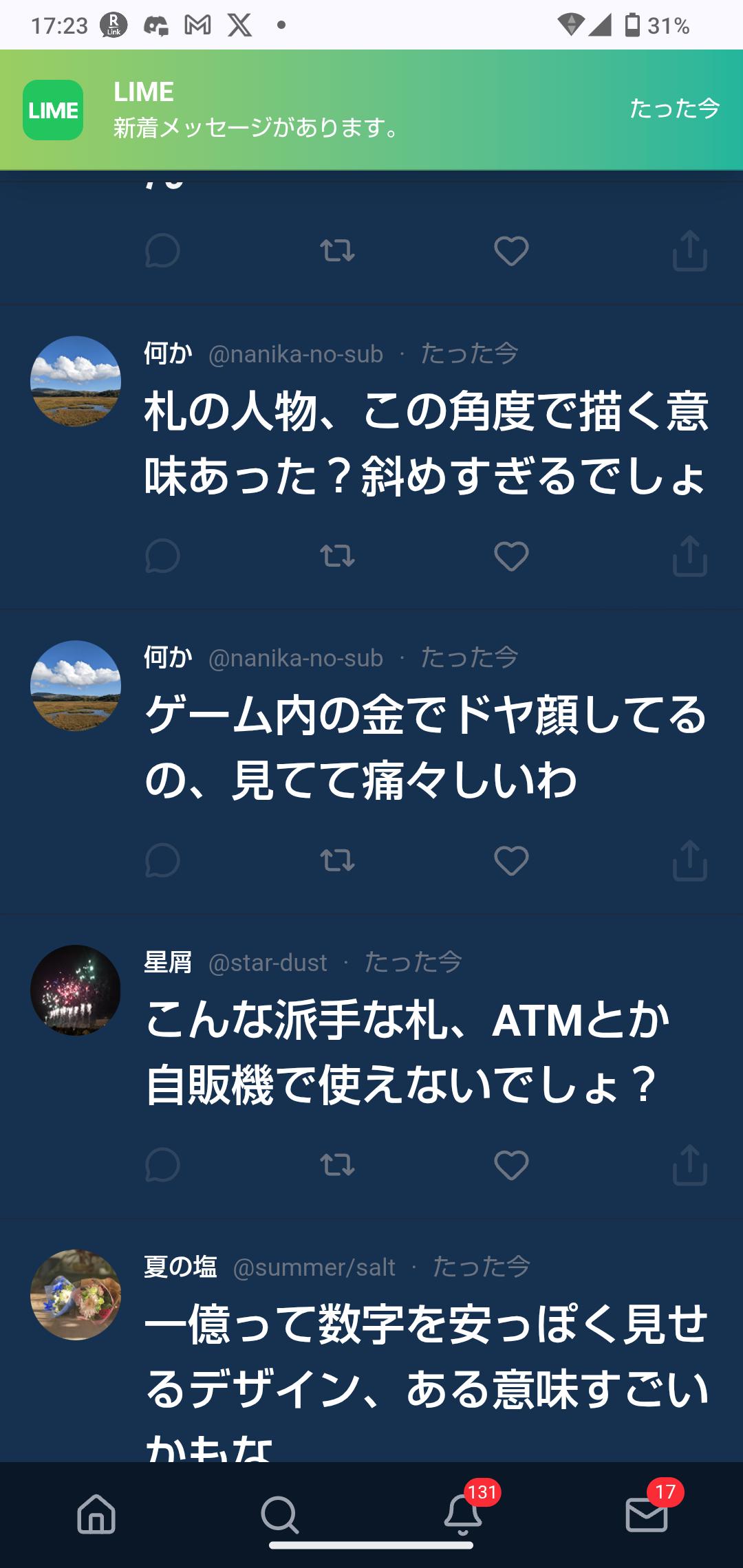Image resolution: width=743 pixels, height=1568 pixels.
Task: Open the LIME new message notification
Action: tap(371, 110)
